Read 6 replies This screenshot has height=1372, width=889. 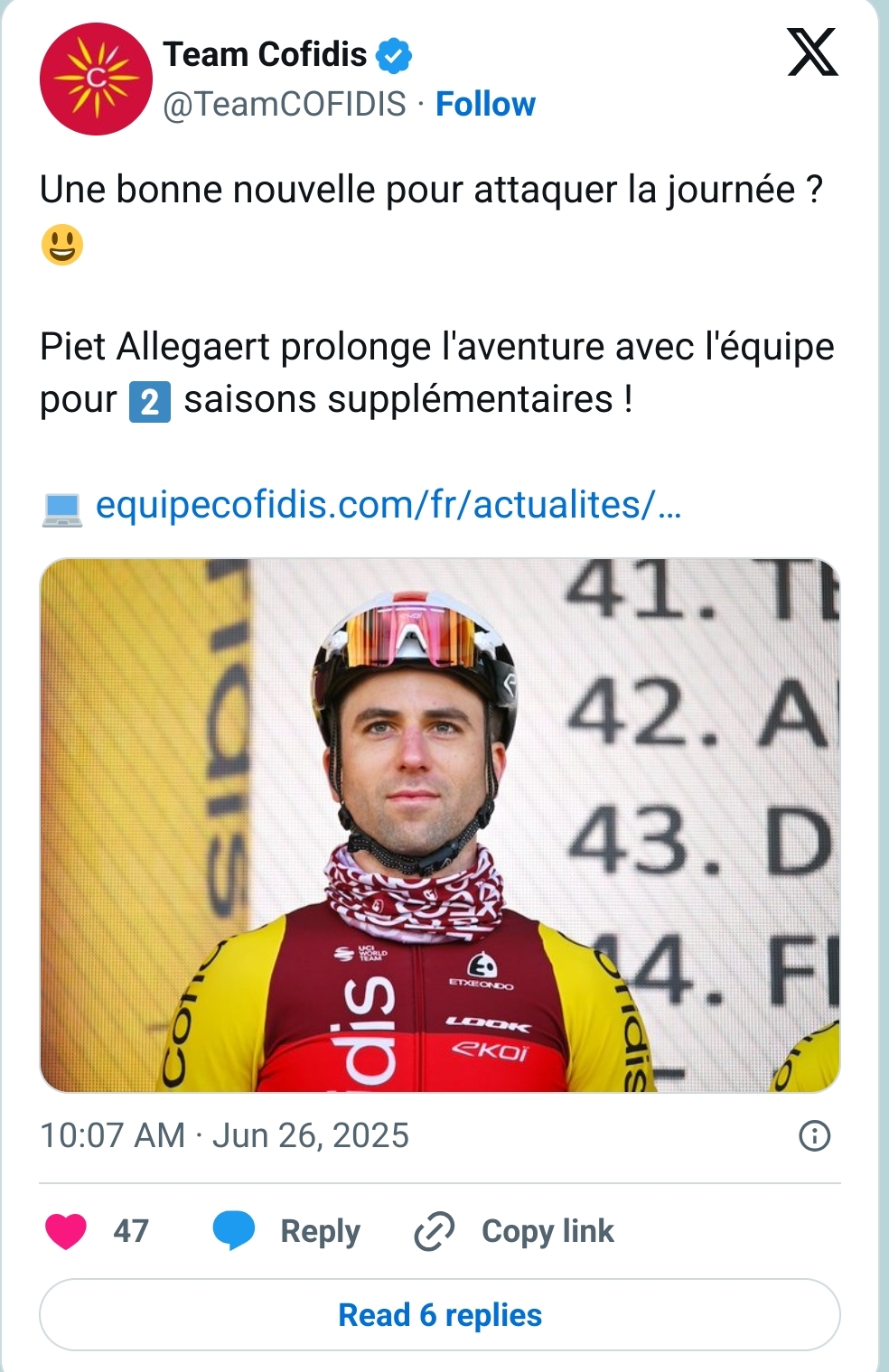440,1315
